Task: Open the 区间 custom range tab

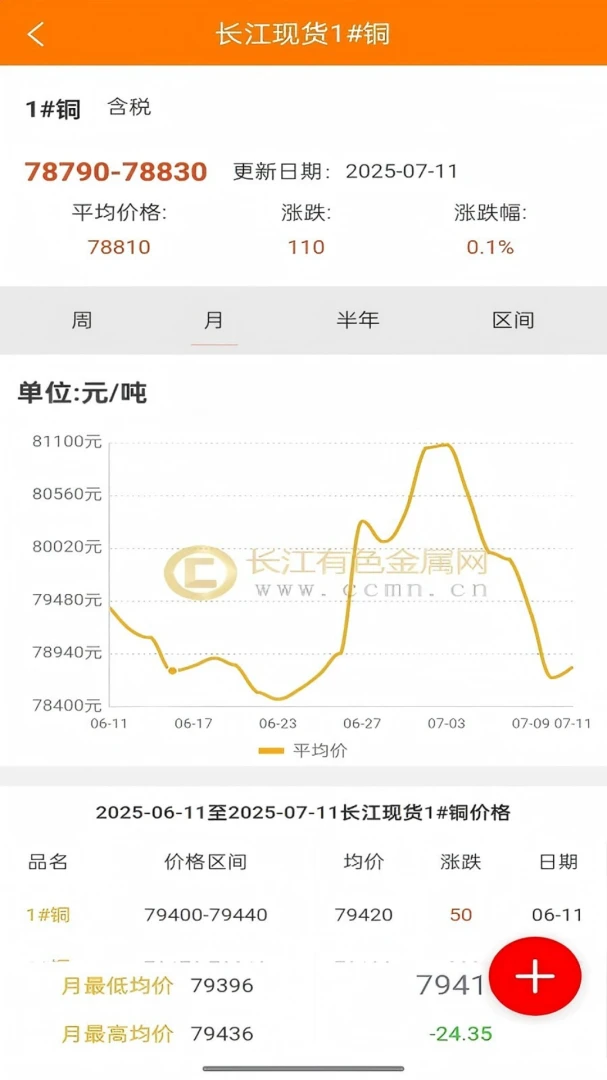Action: (x=513, y=320)
